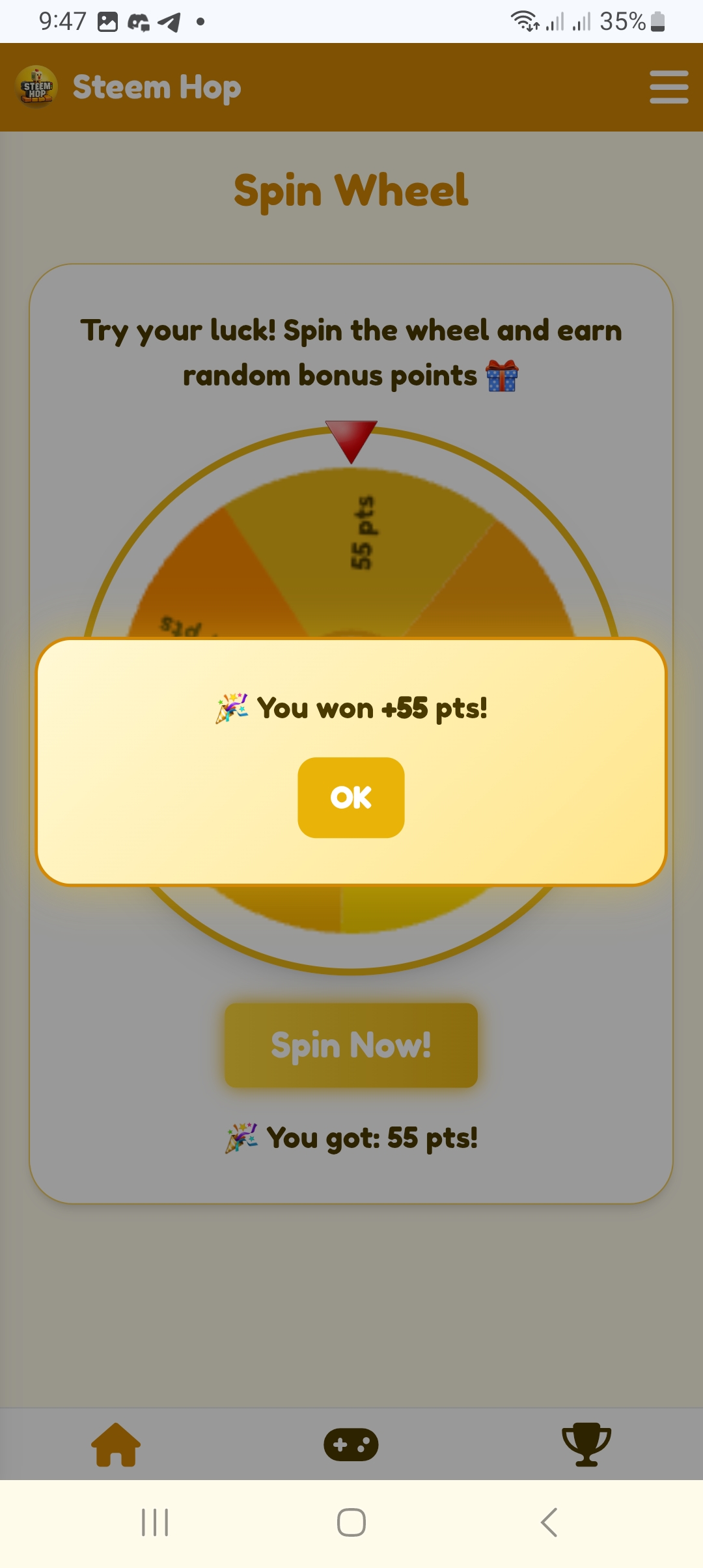This screenshot has height=1568, width=703.
Task: Open the hamburger menu
Action: pyautogui.click(x=669, y=87)
